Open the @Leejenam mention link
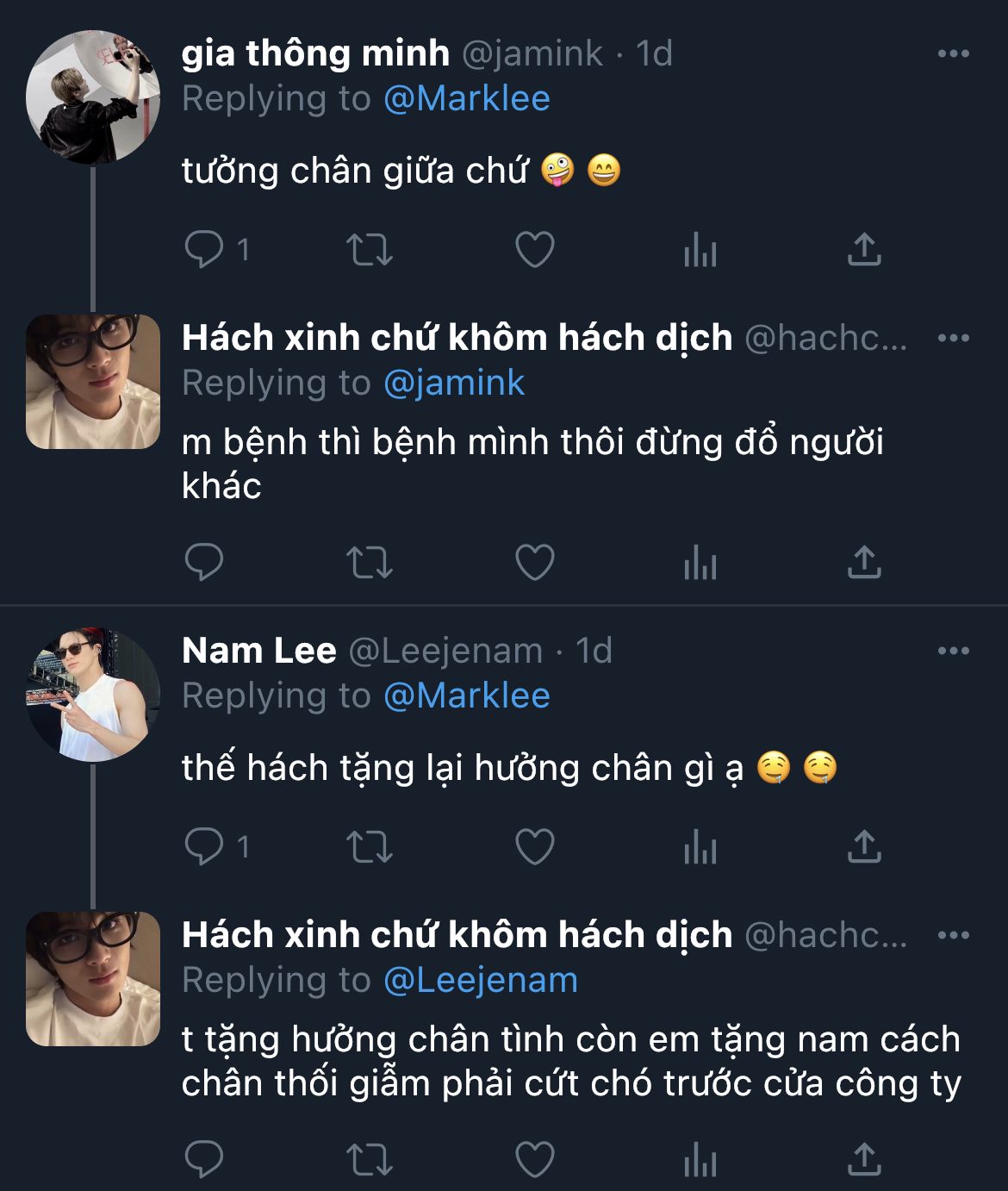Image resolution: width=1008 pixels, height=1191 pixels. pos(480,980)
